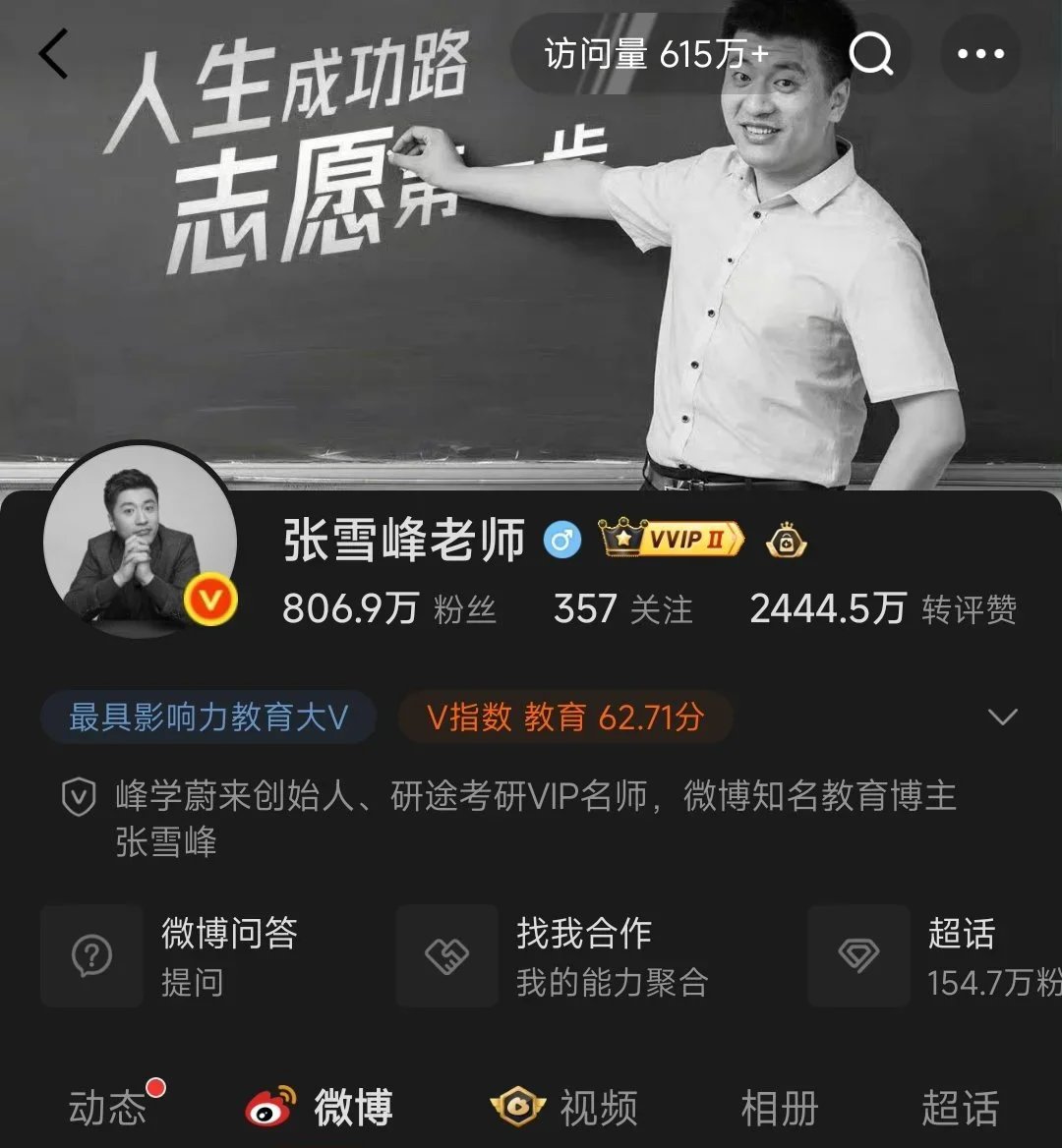The width and height of the screenshot is (1062, 1148).
Task: Open the profile avatar photo
Action: tap(139, 537)
